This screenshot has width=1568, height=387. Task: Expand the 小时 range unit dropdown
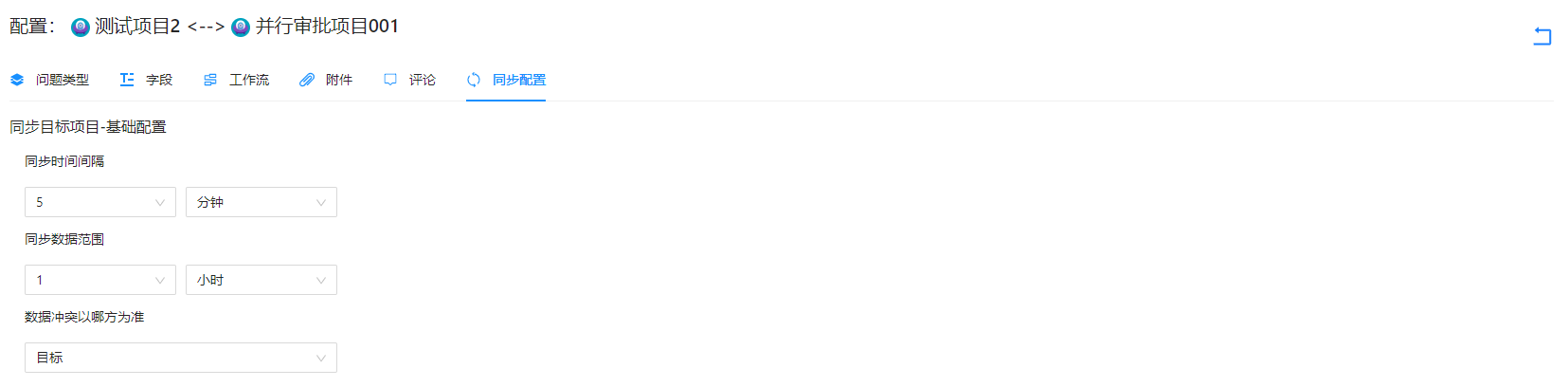[261, 280]
